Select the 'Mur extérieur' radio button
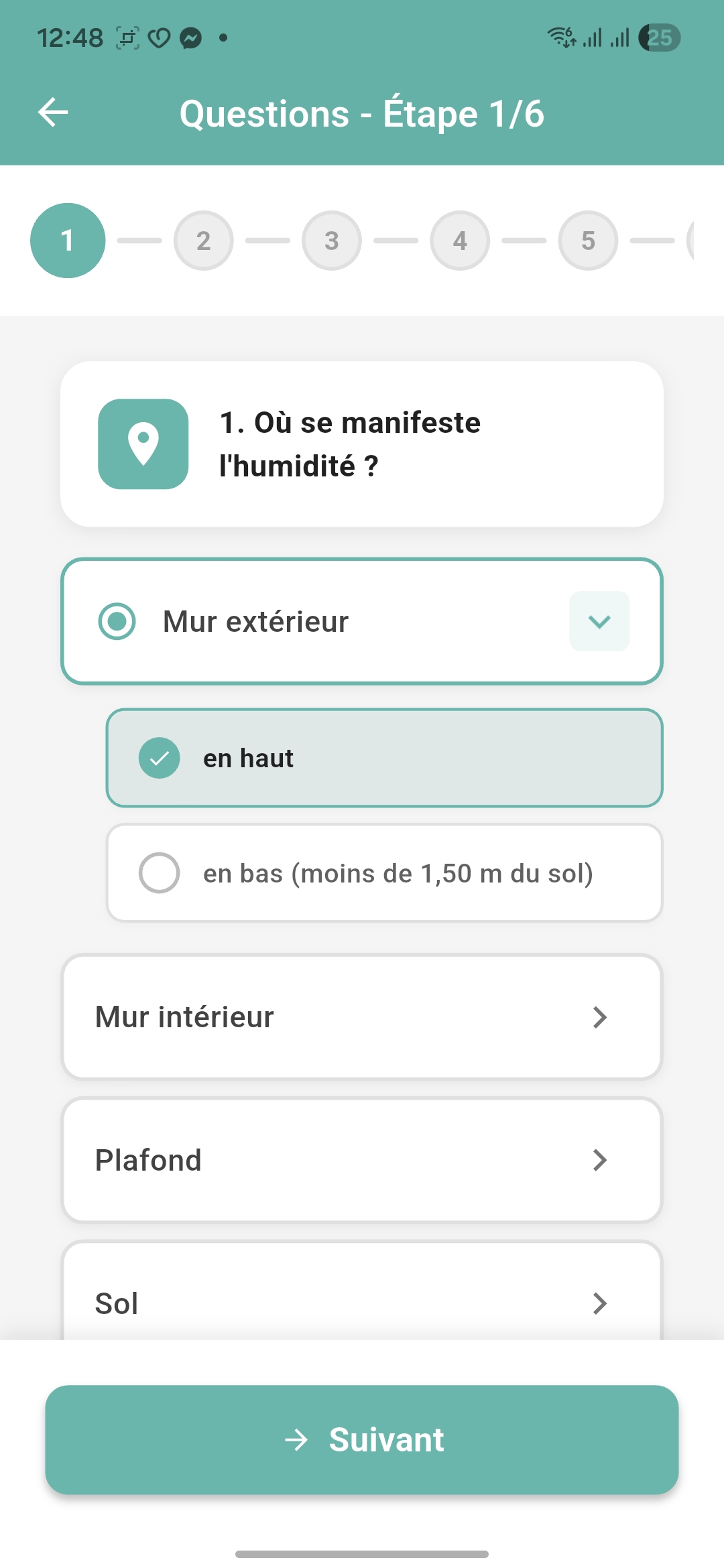Viewport: 724px width, 1568px height. click(x=117, y=621)
